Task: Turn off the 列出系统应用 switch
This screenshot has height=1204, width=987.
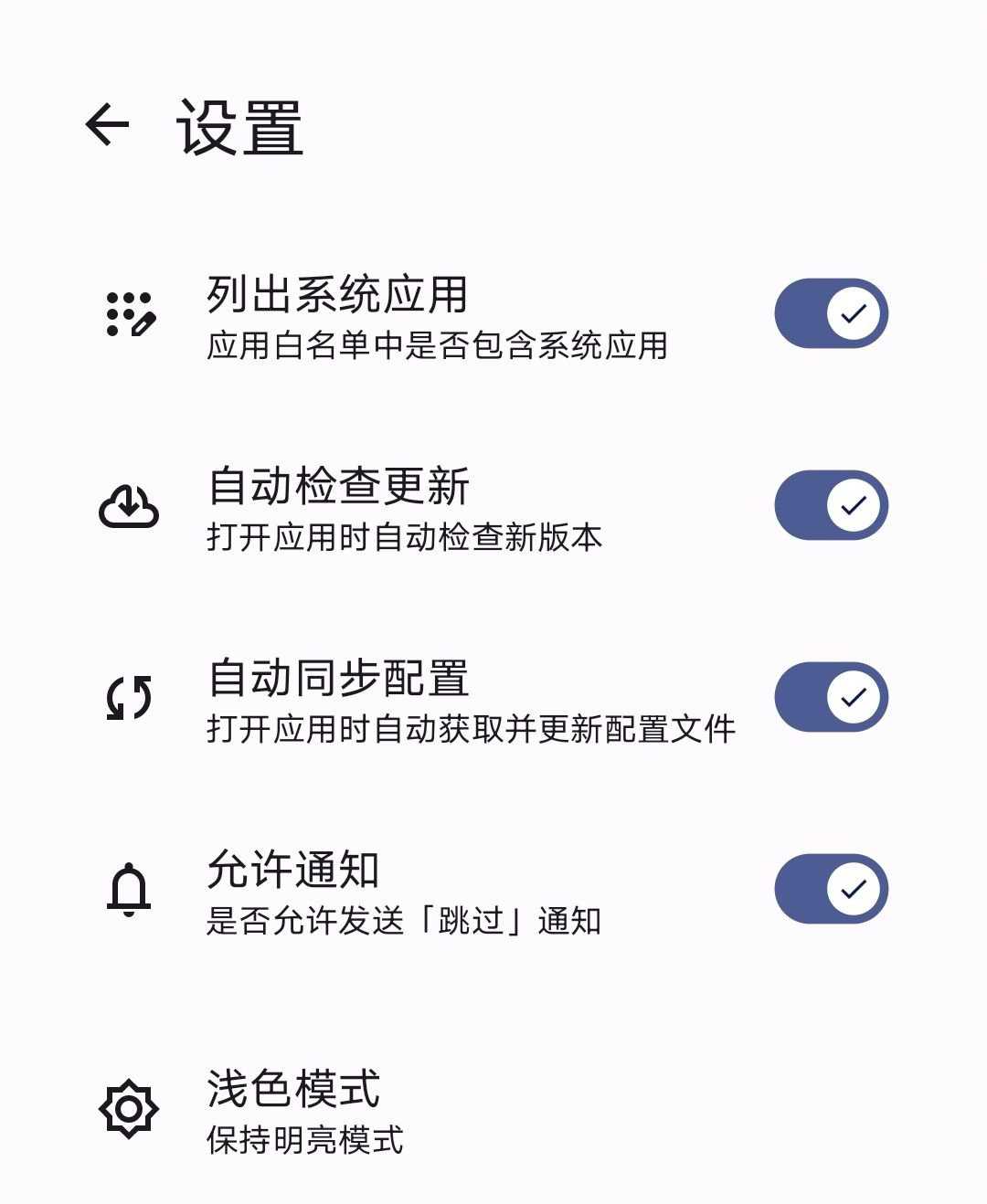Action: coord(831,313)
